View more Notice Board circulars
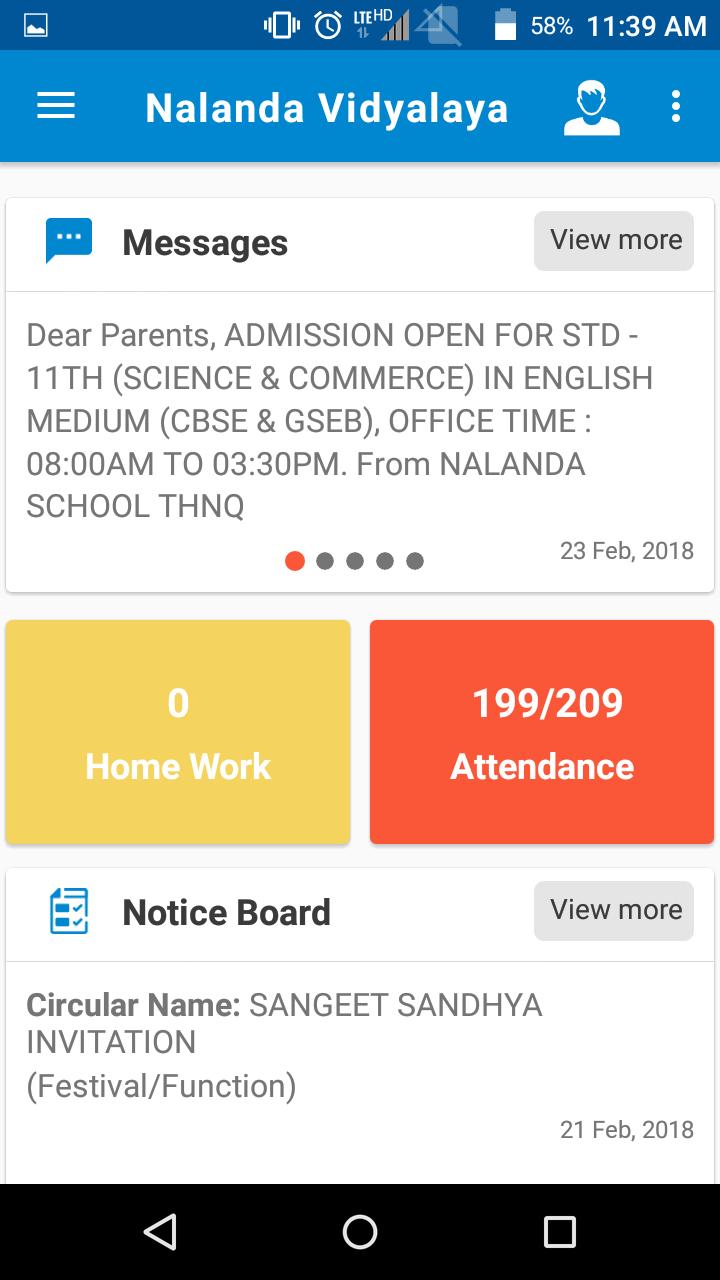The height and width of the screenshot is (1280, 720). point(614,911)
